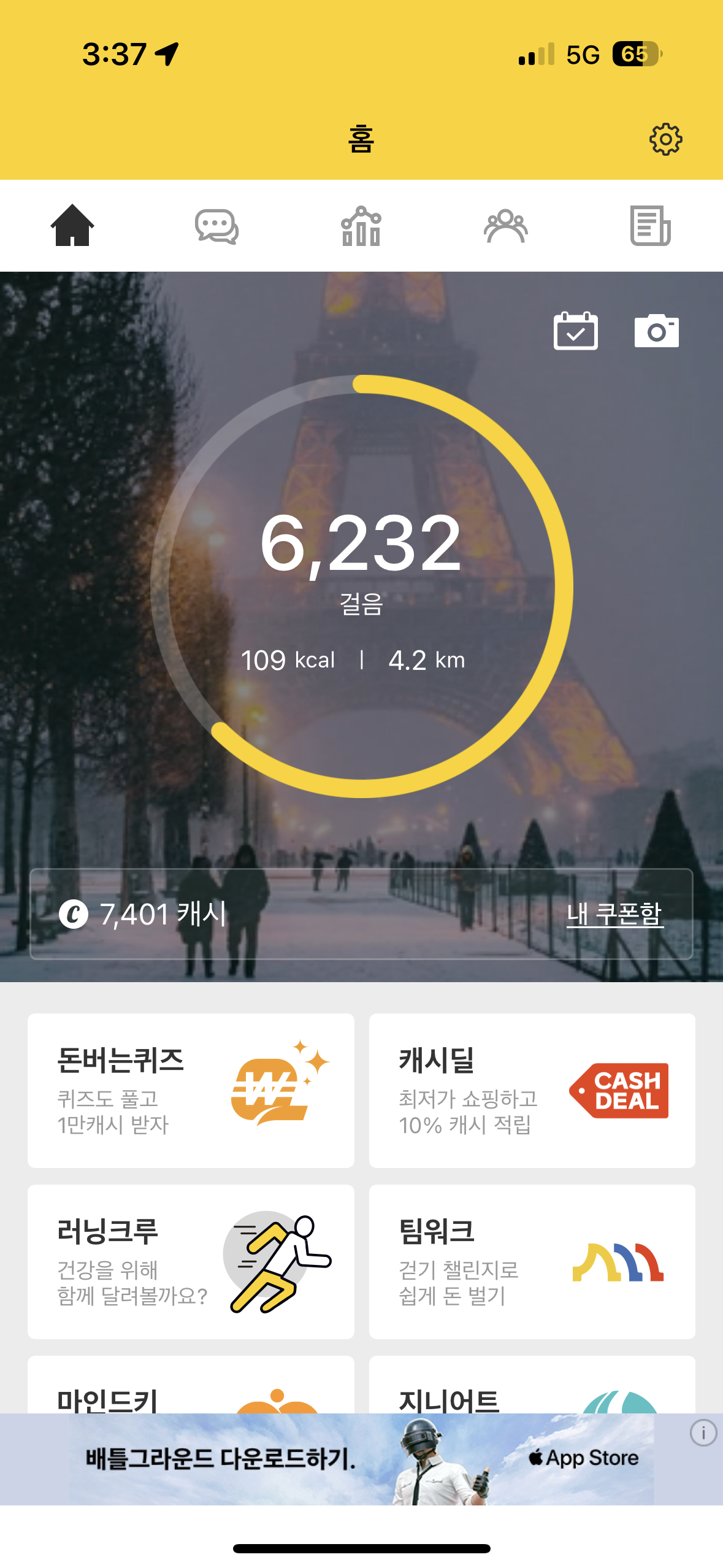Screen dimensions: 723x1568
Task: Select the 러닝크루 card
Action: click(x=191, y=1261)
